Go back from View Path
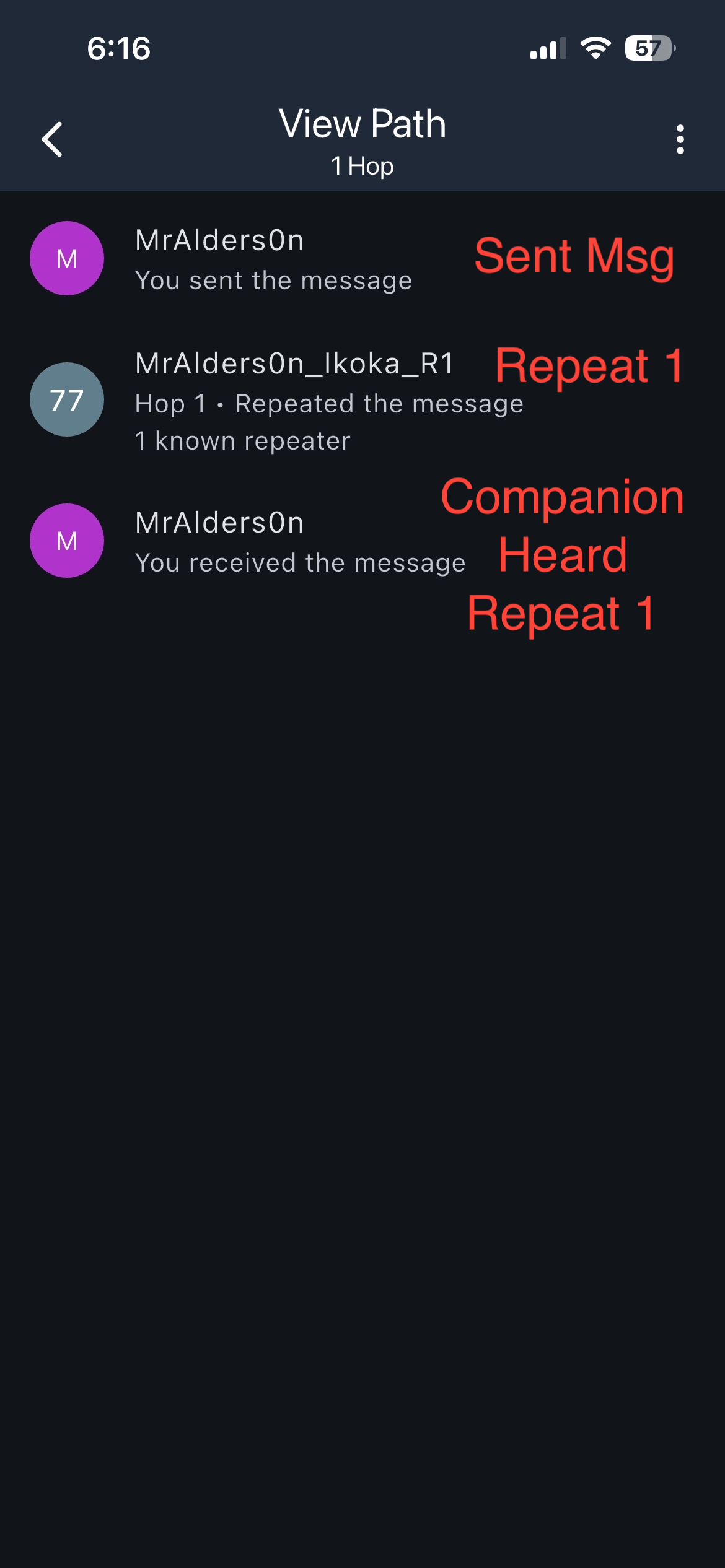 click(53, 139)
